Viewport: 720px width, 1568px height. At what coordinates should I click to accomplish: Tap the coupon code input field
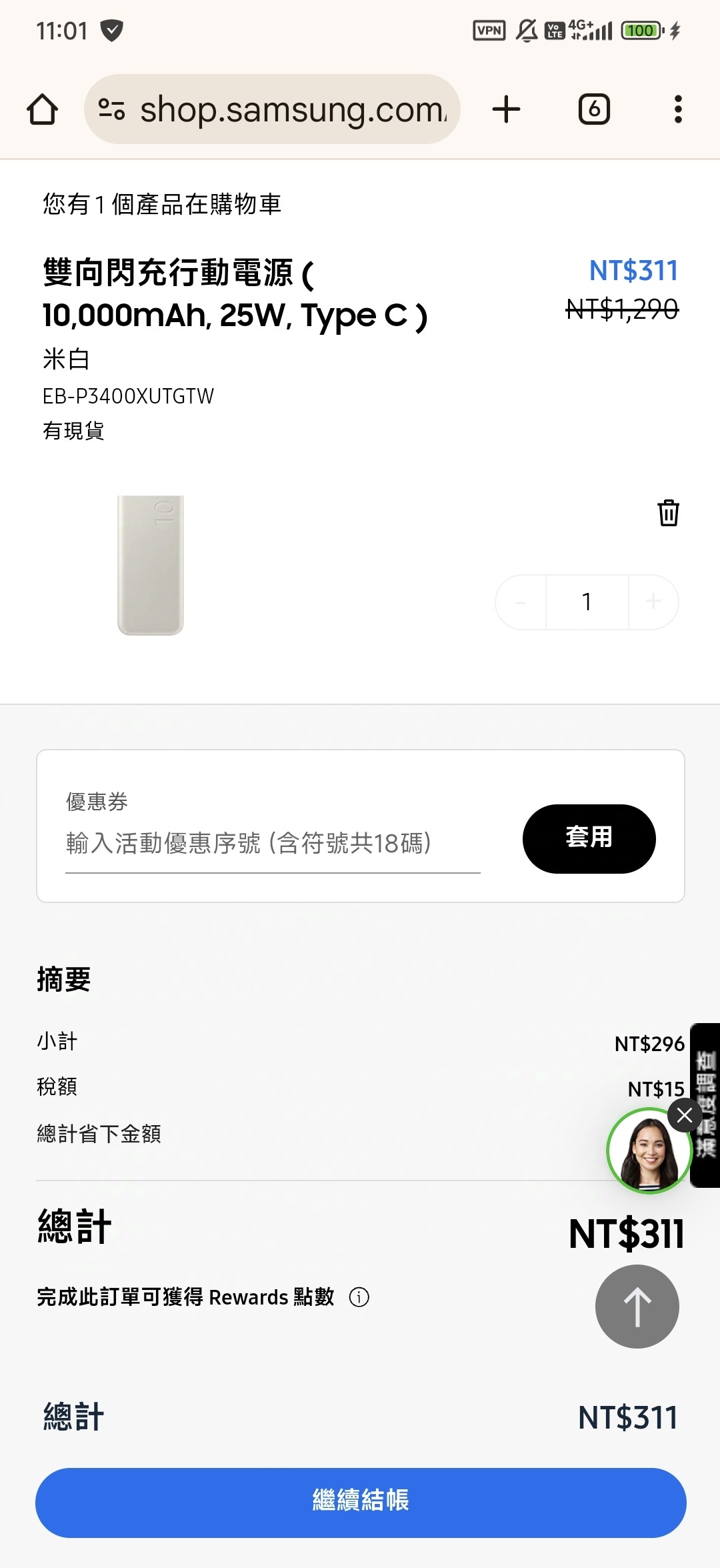coord(272,844)
